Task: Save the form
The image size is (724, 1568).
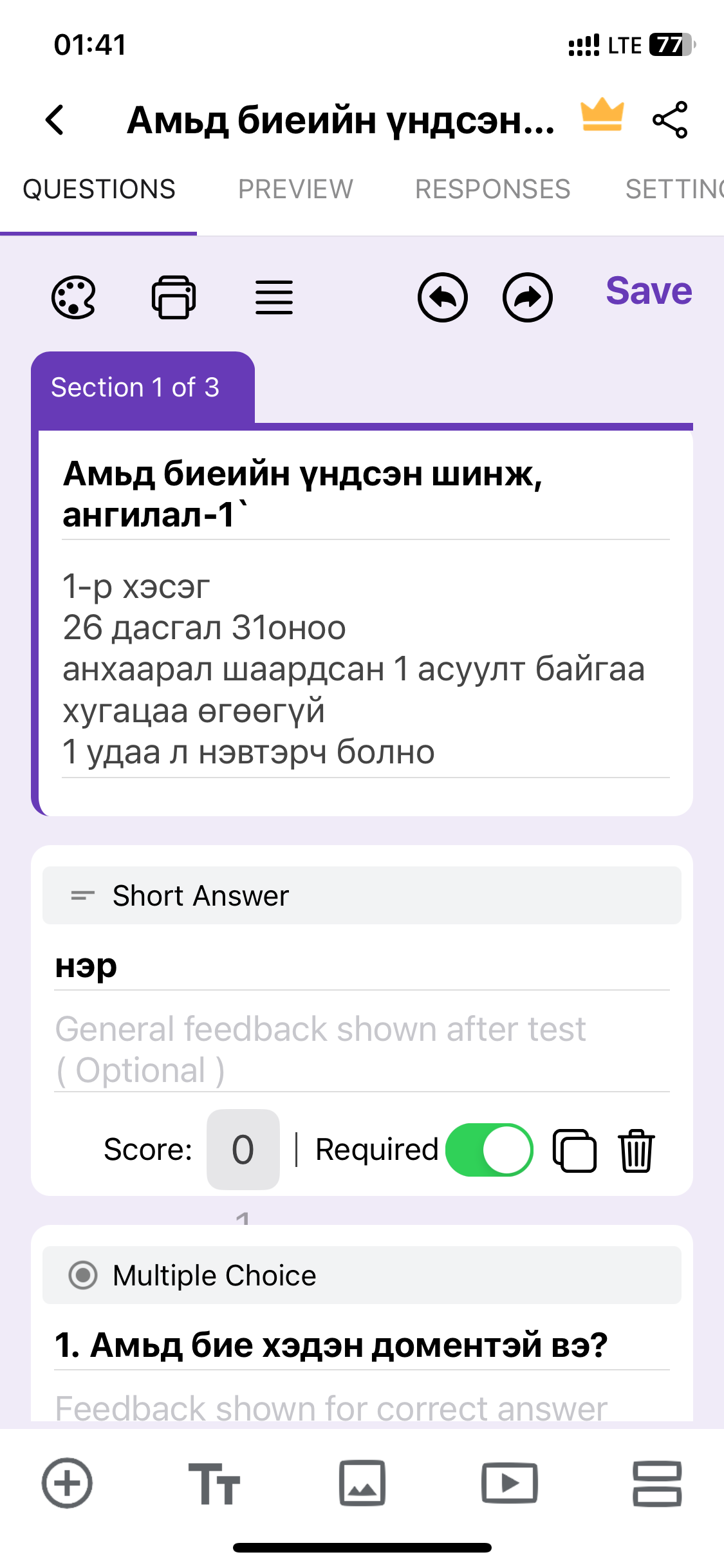Action: (649, 291)
